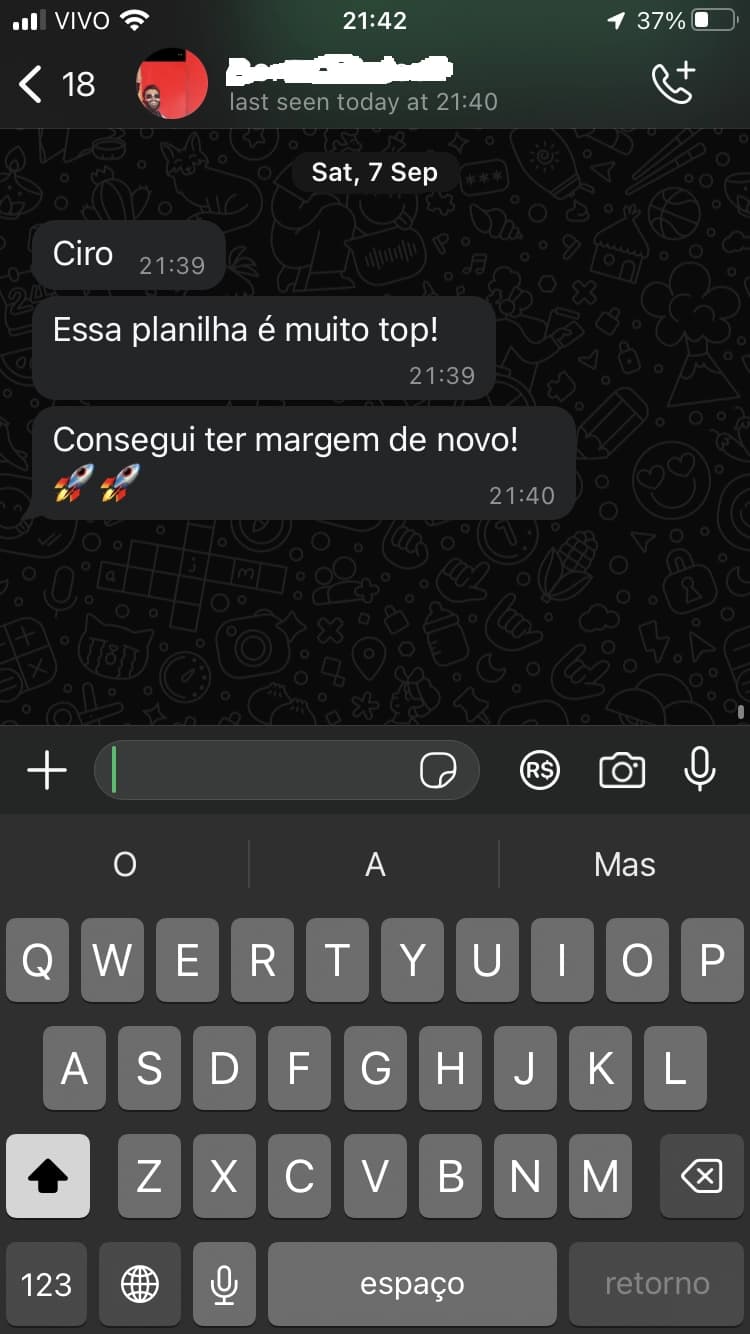Open the sticker picker
Screen dimensions: 750x1334
point(438,771)
